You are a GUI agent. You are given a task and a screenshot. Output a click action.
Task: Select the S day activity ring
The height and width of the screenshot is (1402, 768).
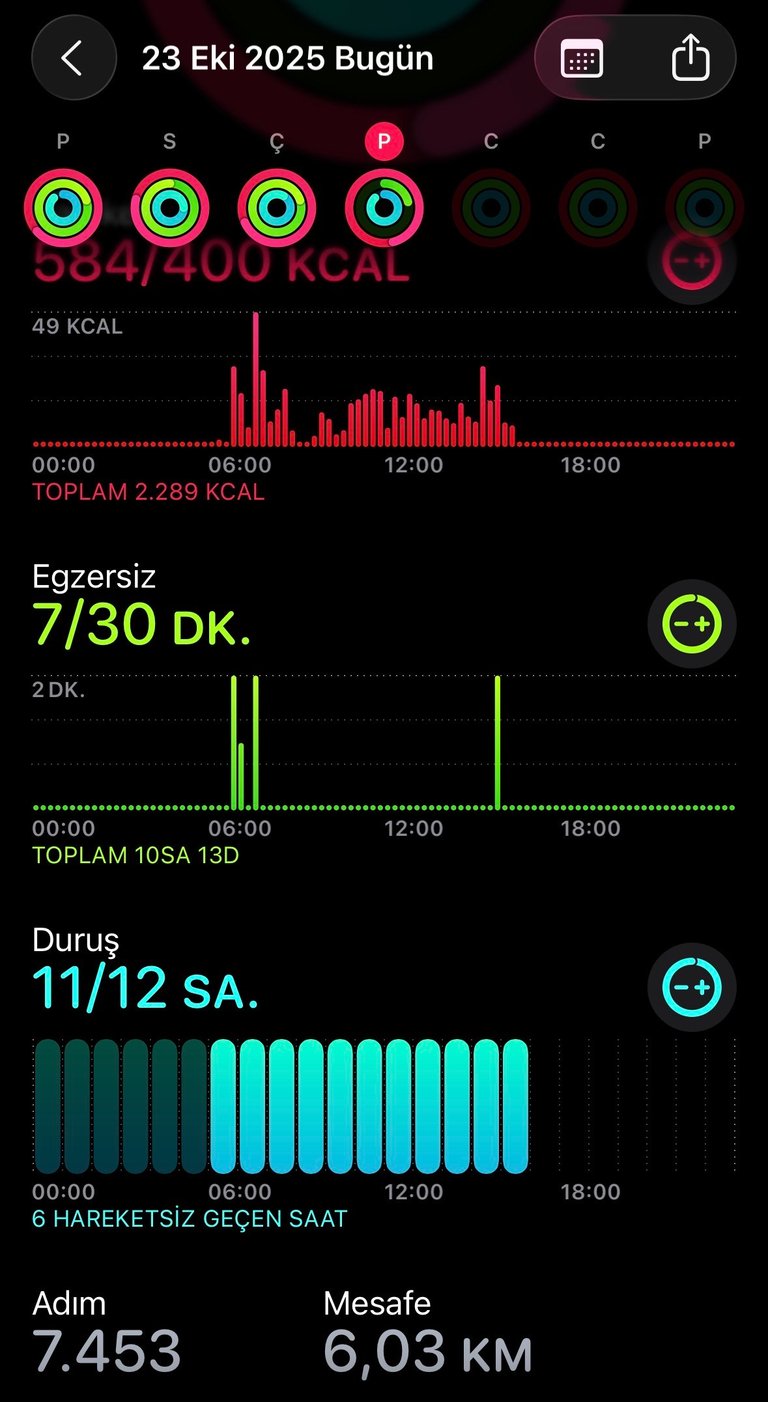tap(169, 207)
